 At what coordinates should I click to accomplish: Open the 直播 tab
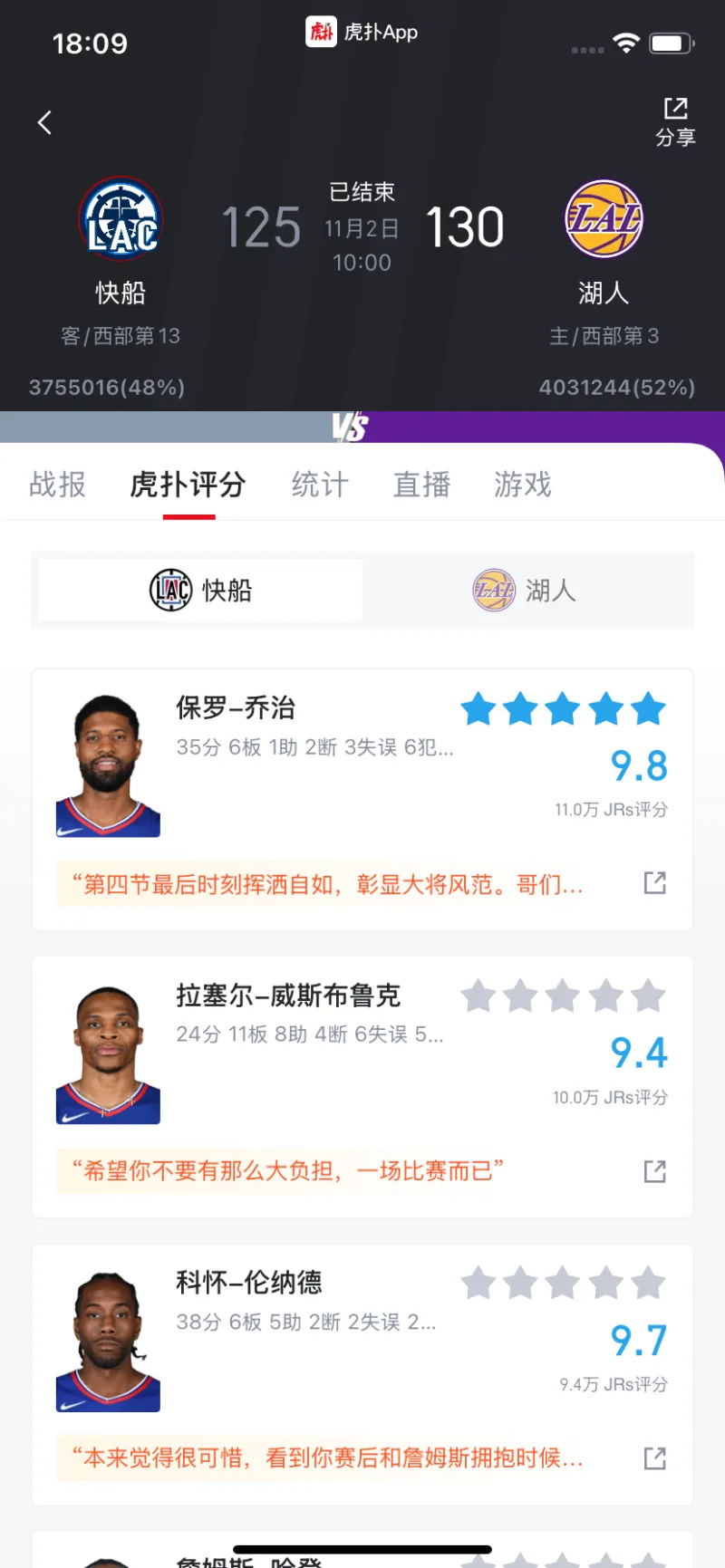421,485
